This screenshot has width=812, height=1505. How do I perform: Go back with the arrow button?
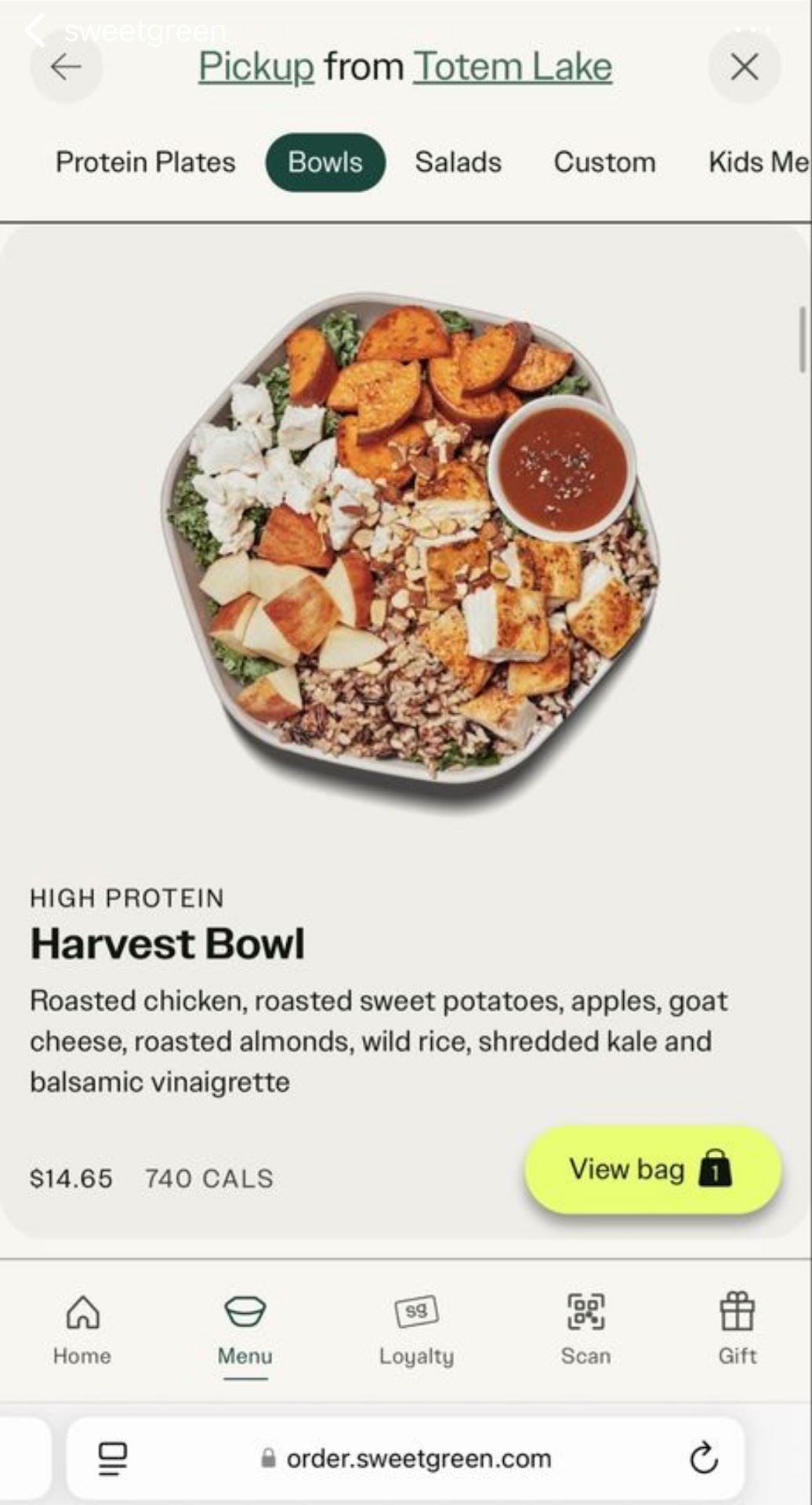click(66, 67)
